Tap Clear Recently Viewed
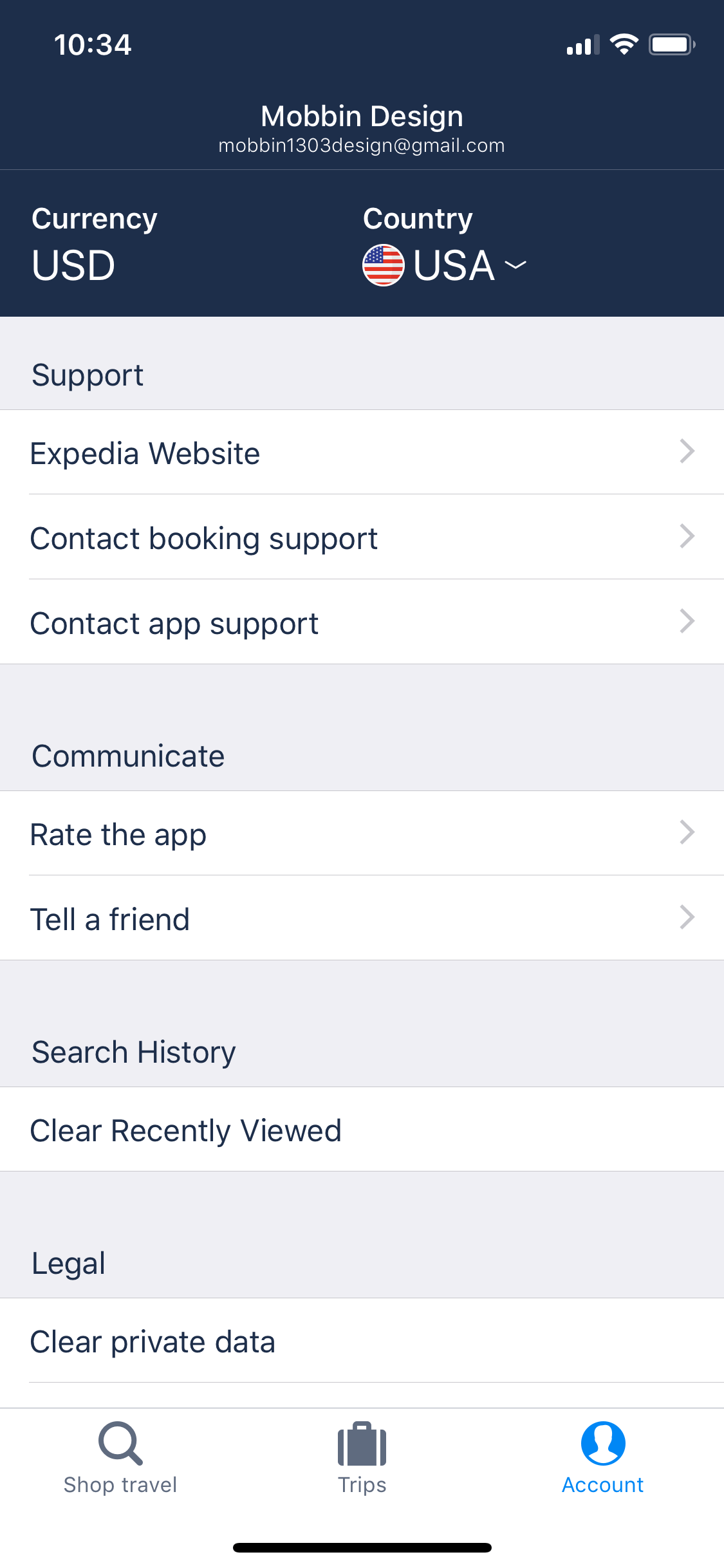724x1568 pixels. [362, 1130]
